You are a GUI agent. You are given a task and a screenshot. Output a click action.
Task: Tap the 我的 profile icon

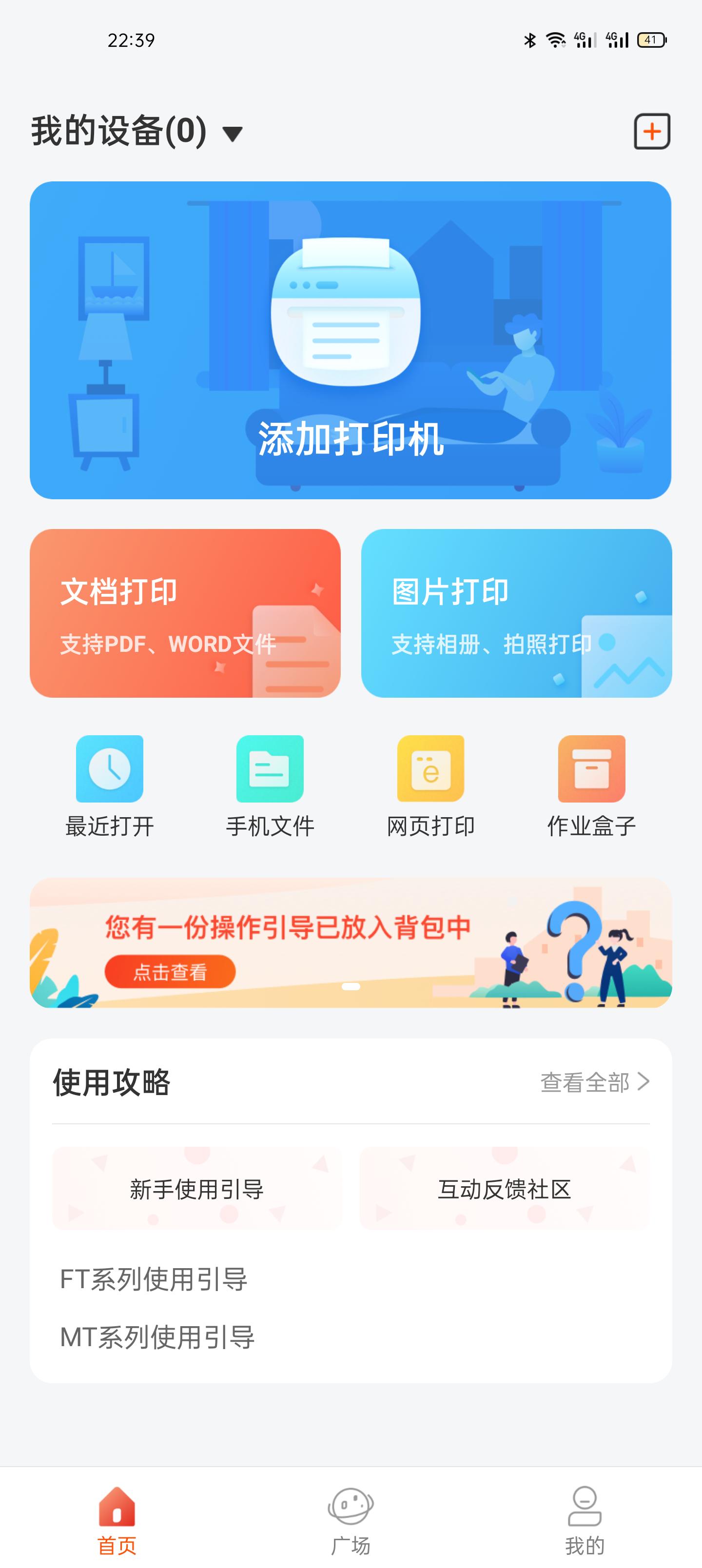[585, 1505]
